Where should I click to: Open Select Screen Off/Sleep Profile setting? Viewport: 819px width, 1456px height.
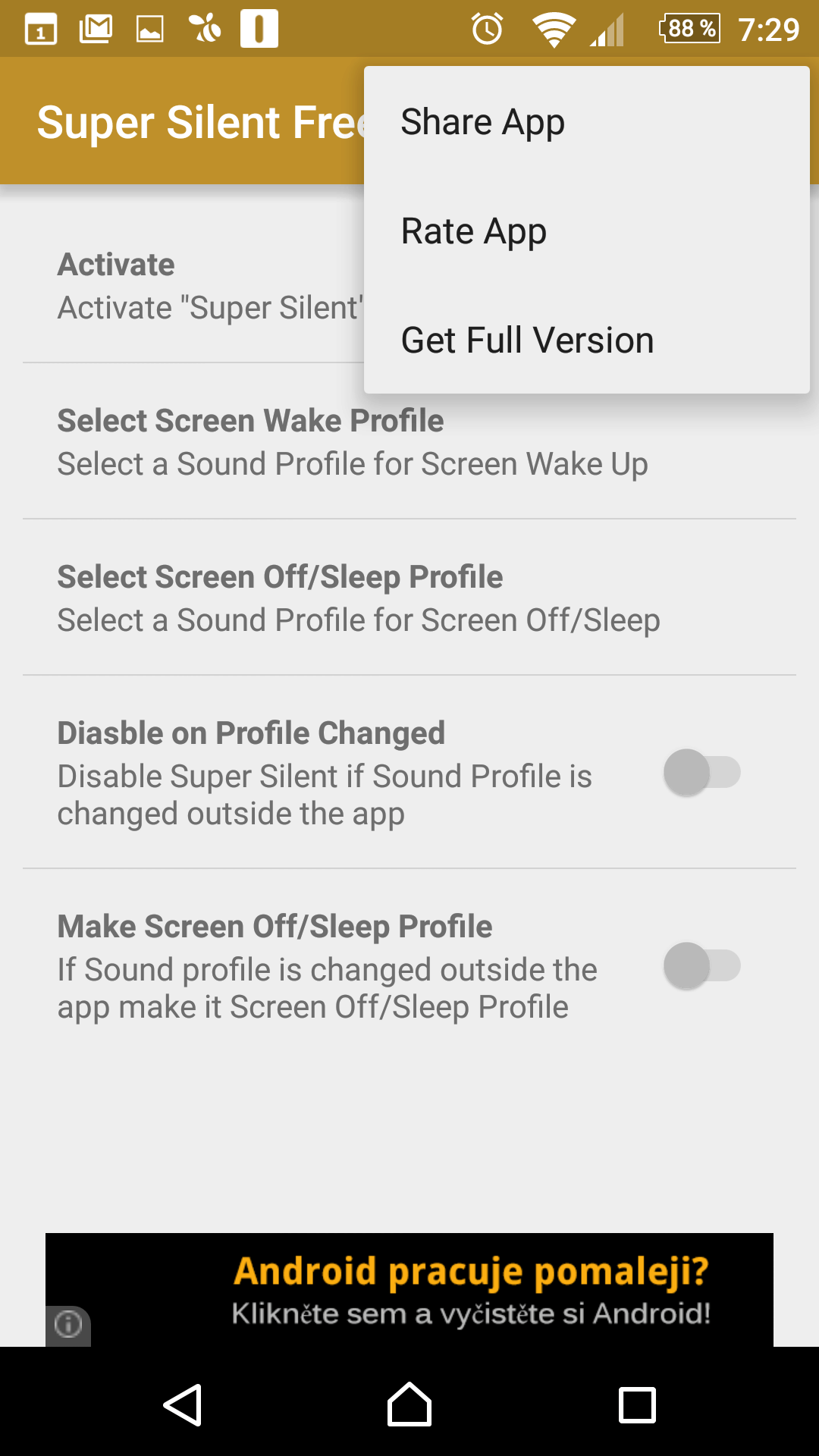click(x=409, y=598)
